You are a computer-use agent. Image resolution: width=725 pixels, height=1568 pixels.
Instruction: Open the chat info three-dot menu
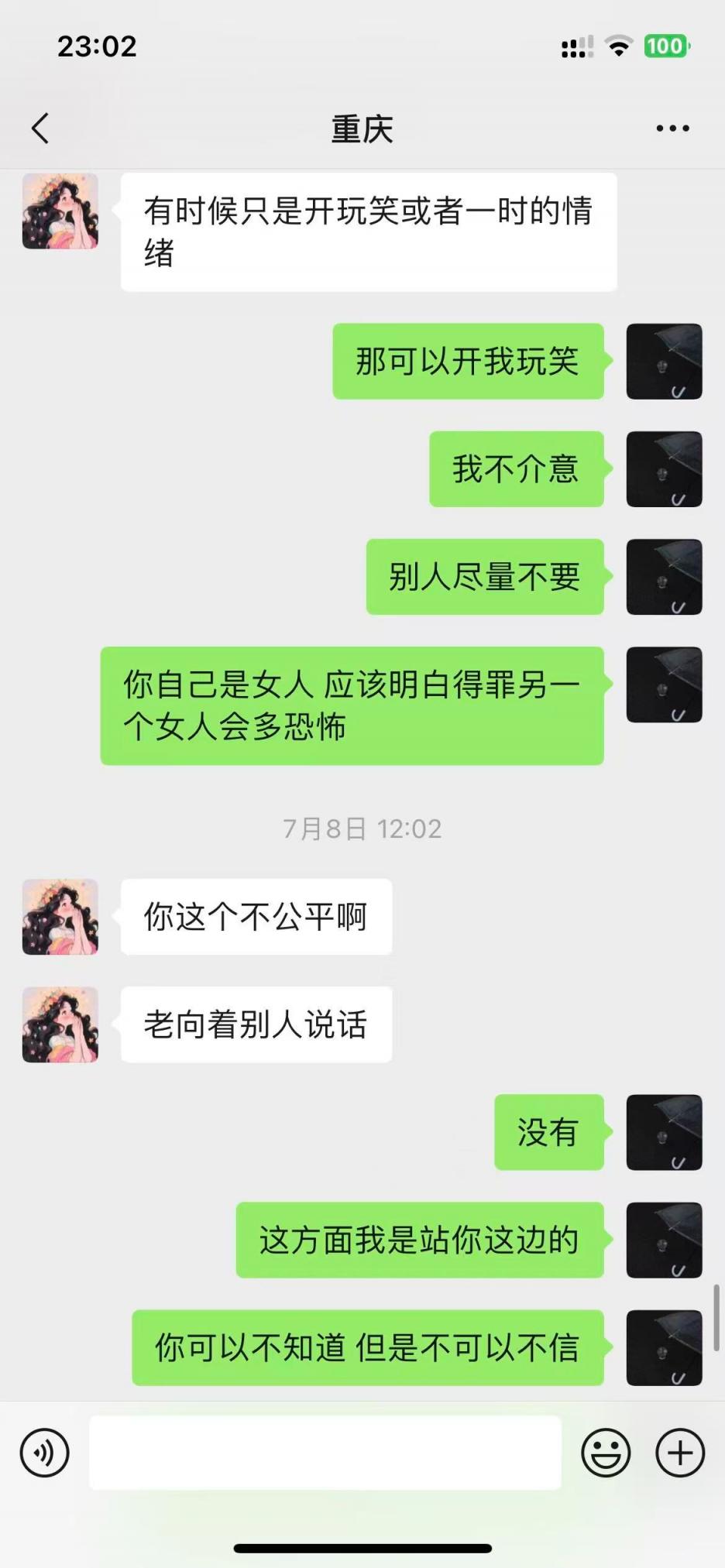[672, 129]
